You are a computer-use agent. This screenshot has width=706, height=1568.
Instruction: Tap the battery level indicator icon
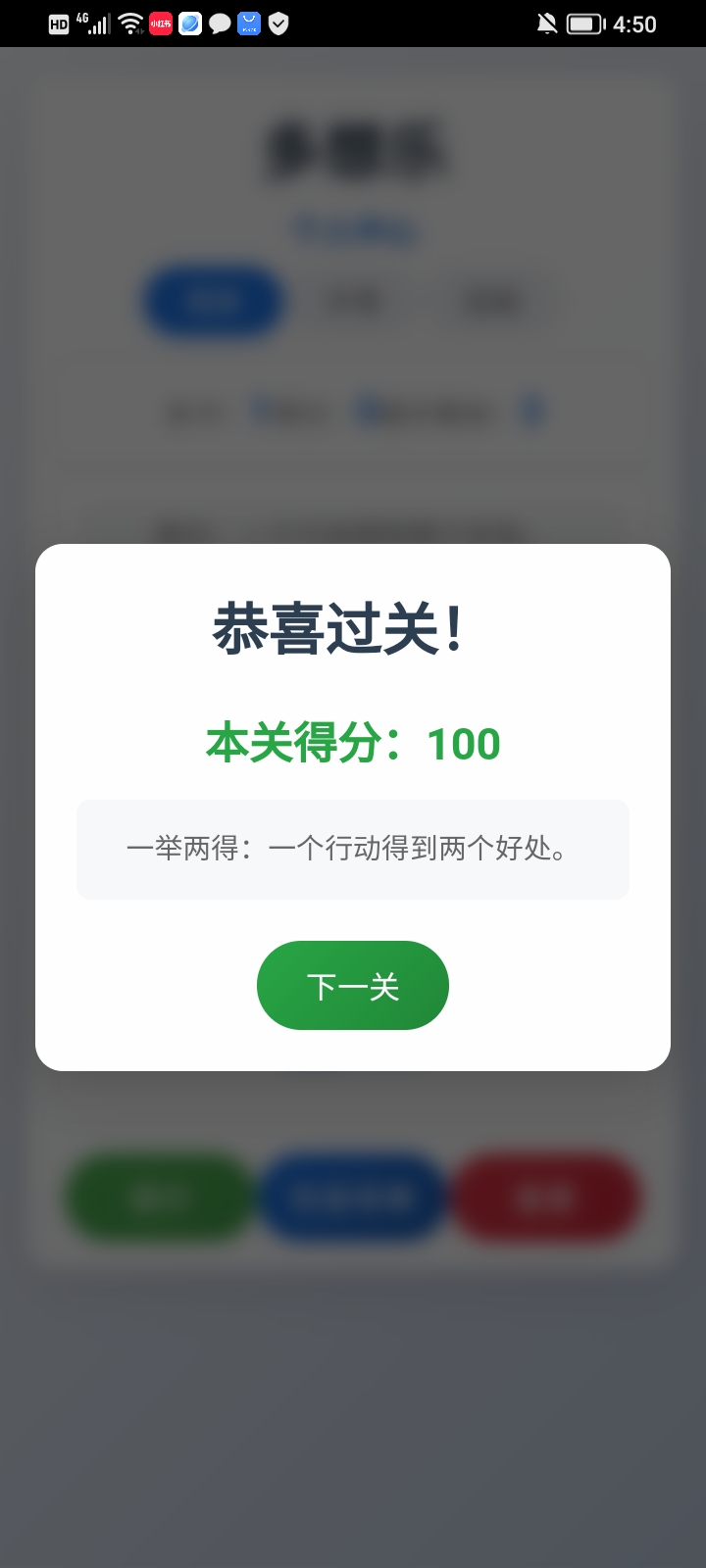coord(583,23)
